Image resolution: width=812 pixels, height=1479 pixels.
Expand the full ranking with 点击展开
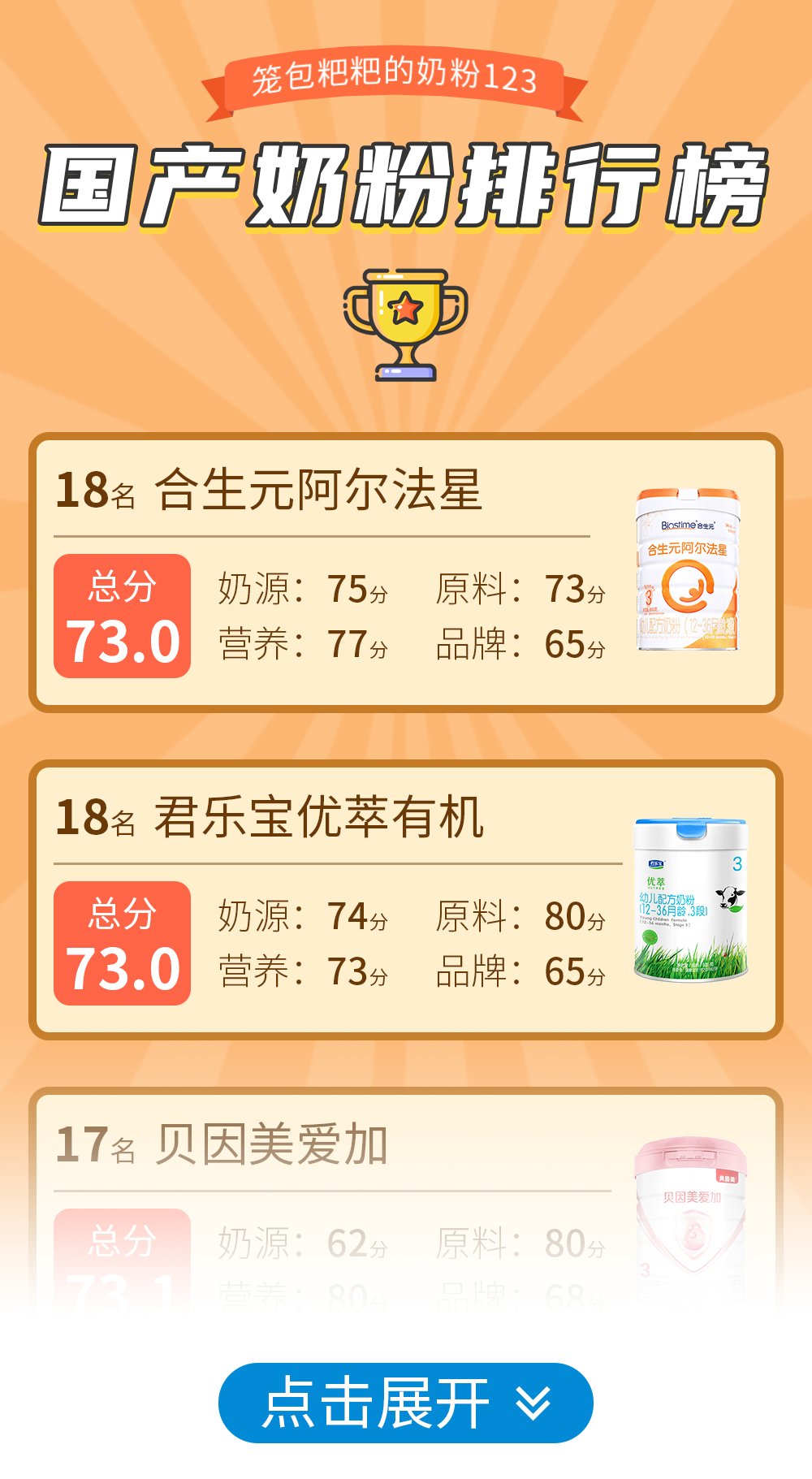coord(405,1403)
